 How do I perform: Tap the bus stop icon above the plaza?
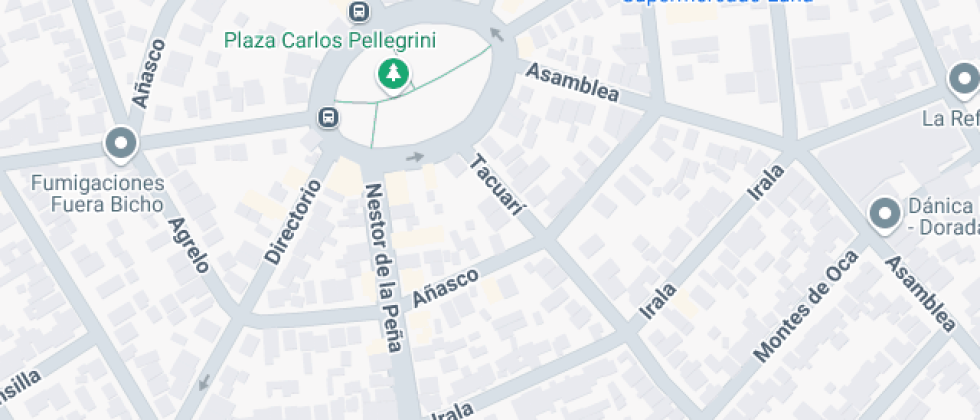(x=359, y=11)
